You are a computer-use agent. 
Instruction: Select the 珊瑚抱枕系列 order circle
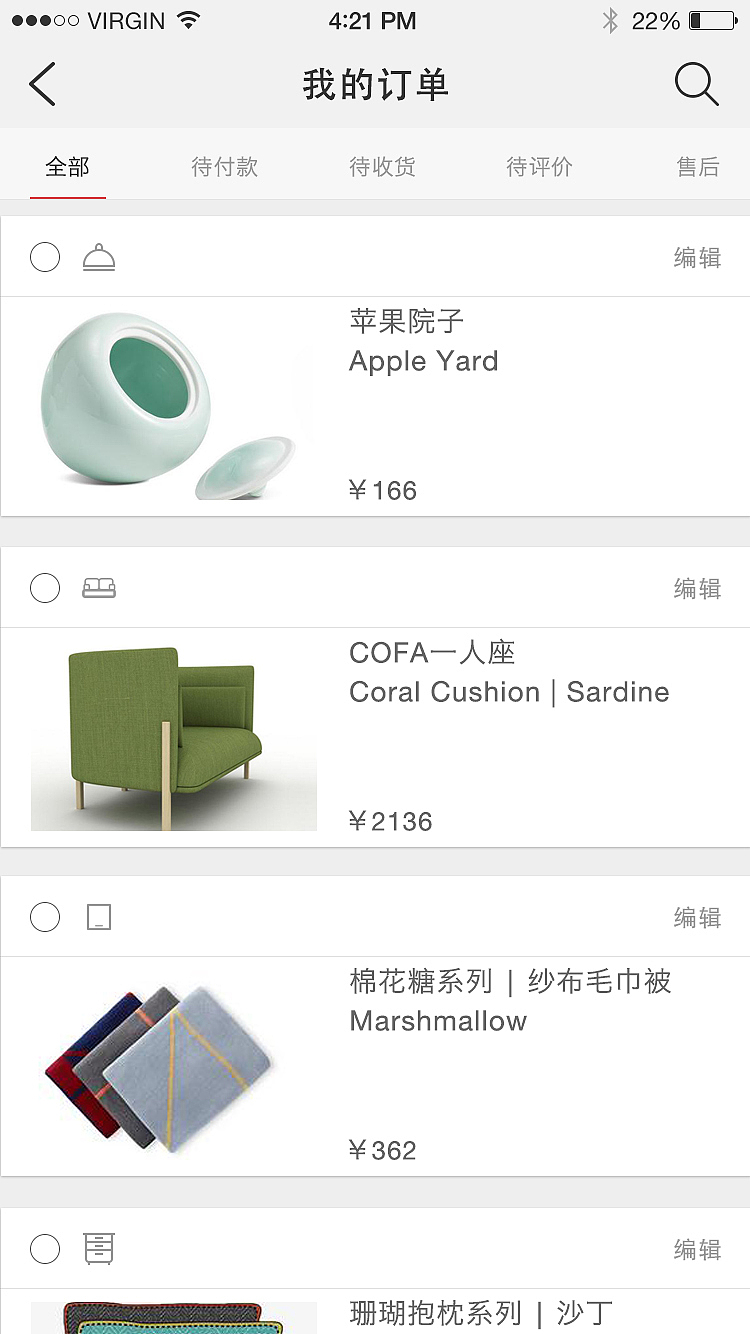pyautogui.click(x=45, y=1248)
